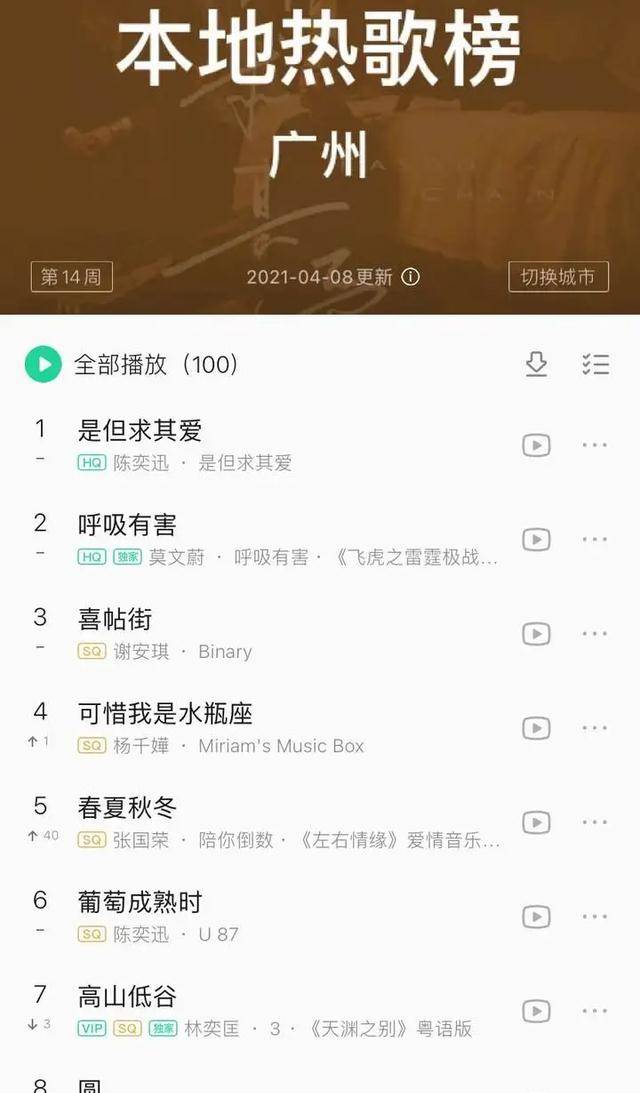This screenshot has width=640, height=1093.
Task: Download all songs in the chart
Action: click(536, 365)
